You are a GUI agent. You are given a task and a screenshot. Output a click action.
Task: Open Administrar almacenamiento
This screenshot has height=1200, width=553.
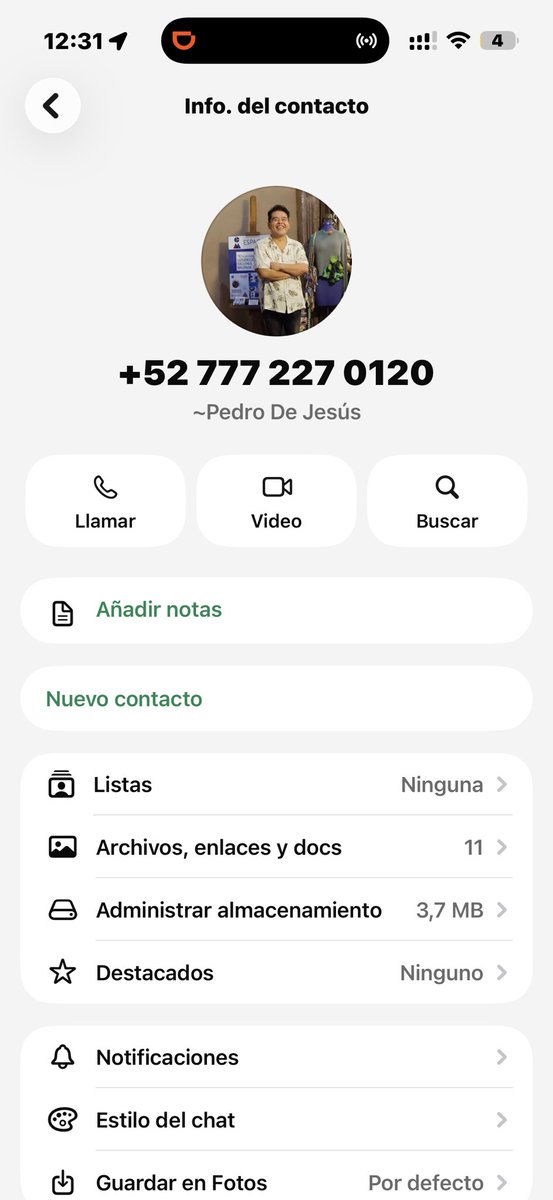tap(276, 910)
